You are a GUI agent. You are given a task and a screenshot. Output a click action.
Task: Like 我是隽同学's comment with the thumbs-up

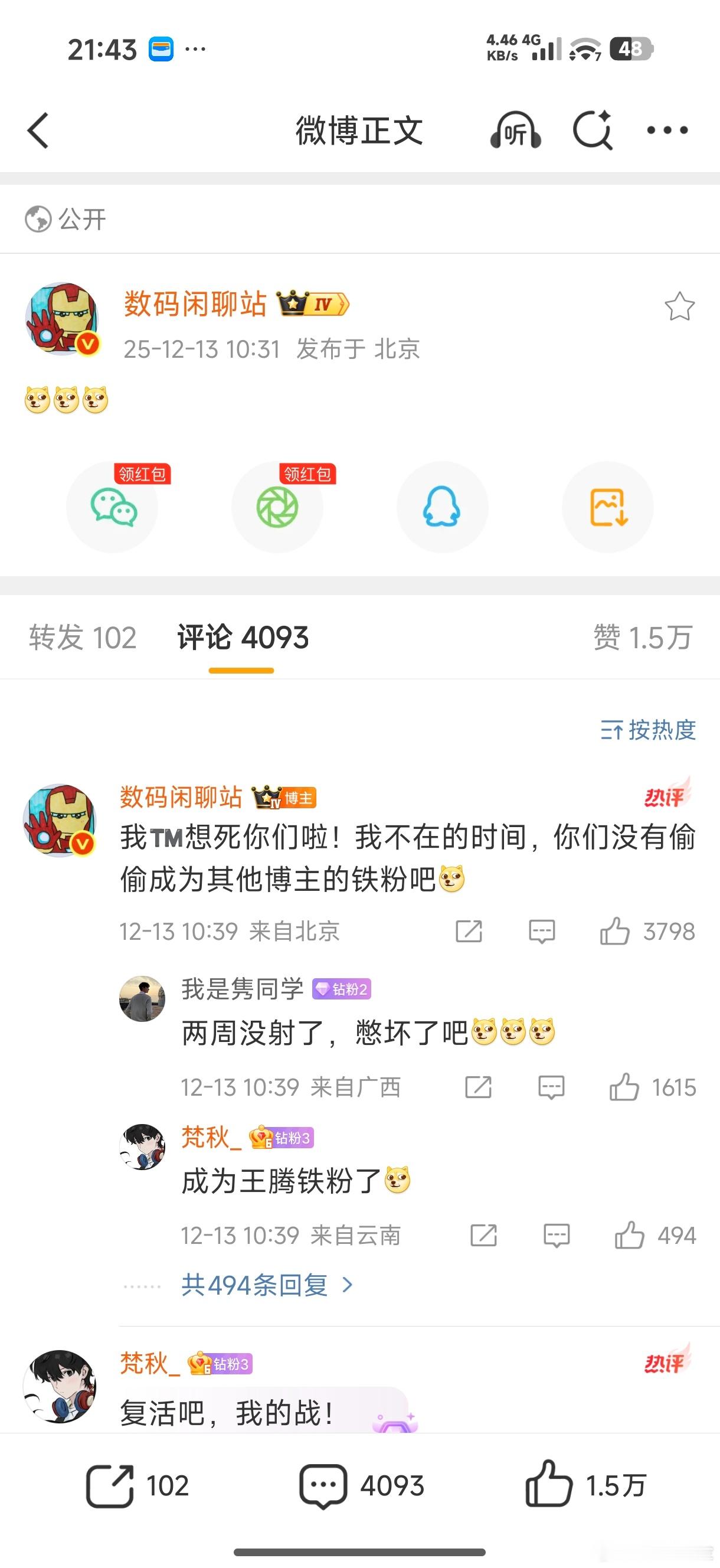click(623, 1086)
